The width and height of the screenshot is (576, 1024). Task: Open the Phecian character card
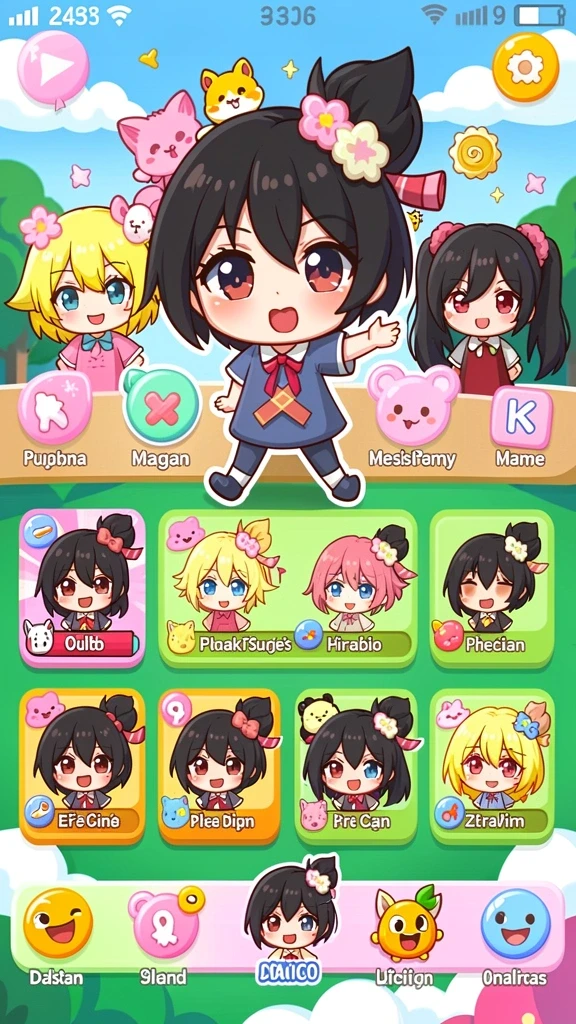point(492,588)
